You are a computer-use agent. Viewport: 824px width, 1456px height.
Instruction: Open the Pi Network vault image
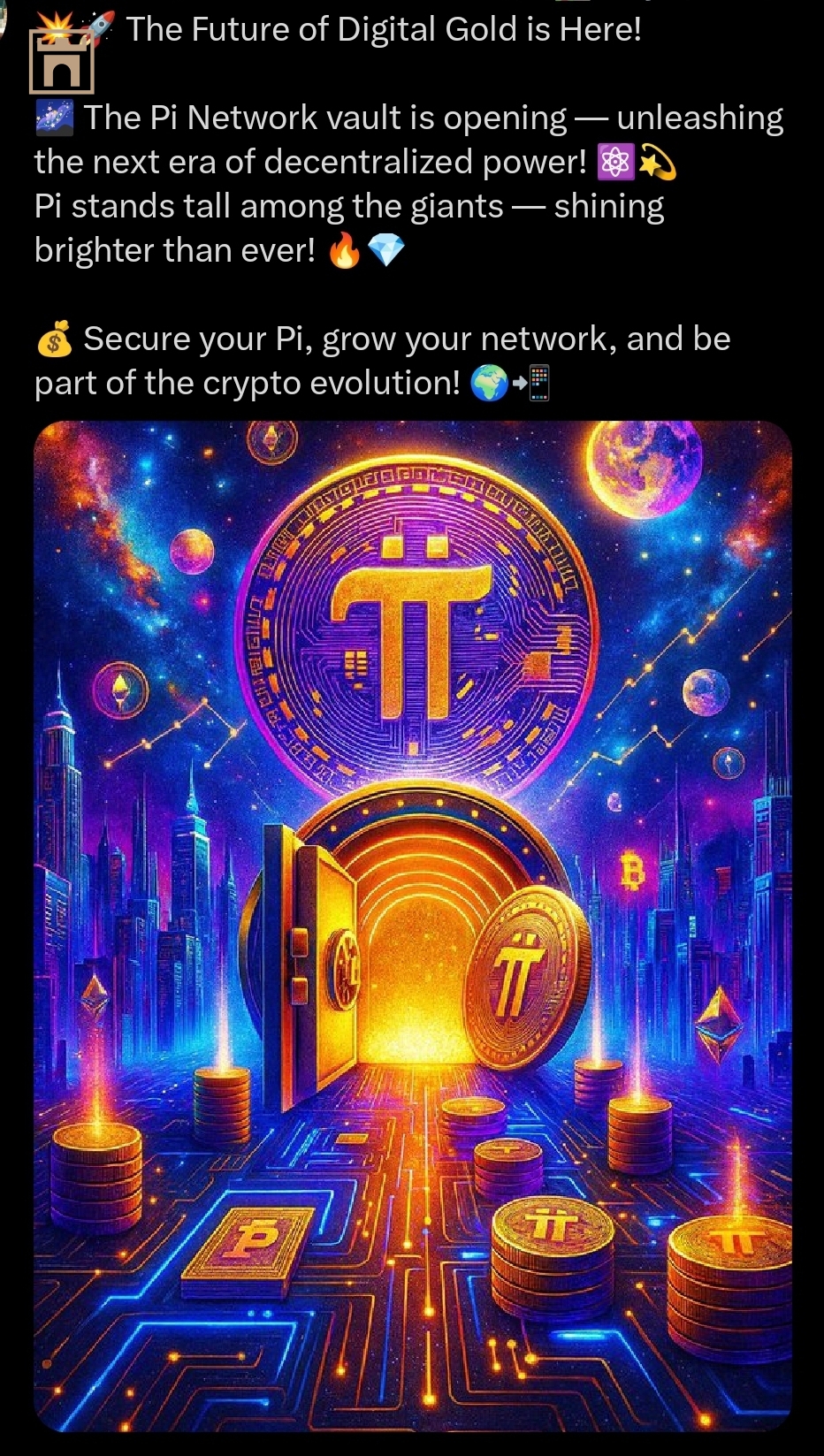412,925
